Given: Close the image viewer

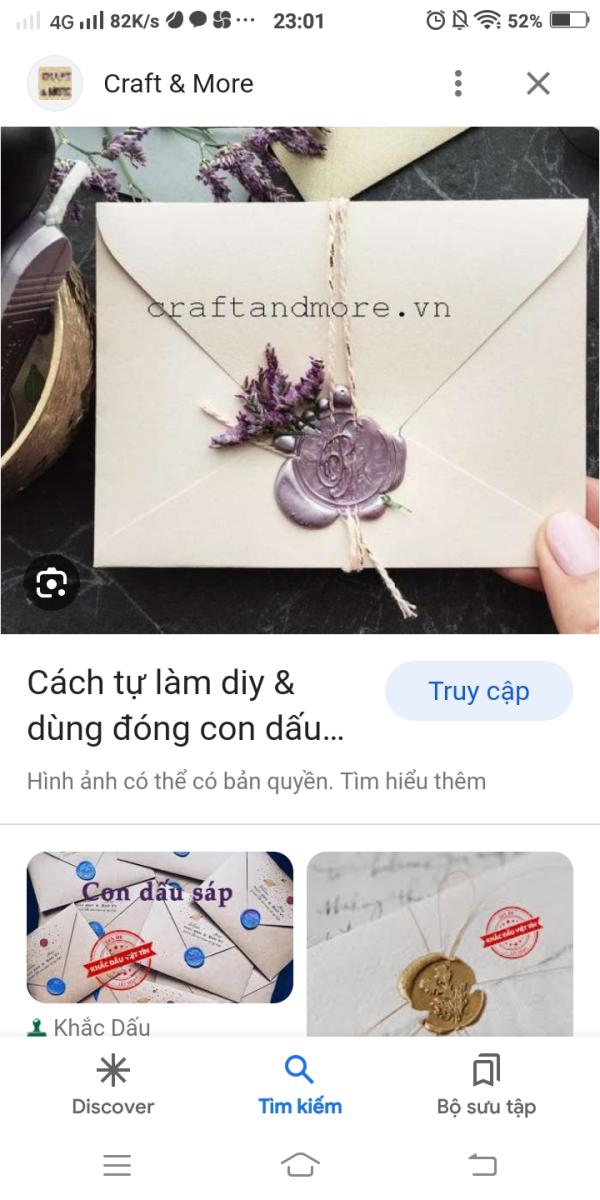Looking at the screenshot, I should pos(538,84).
